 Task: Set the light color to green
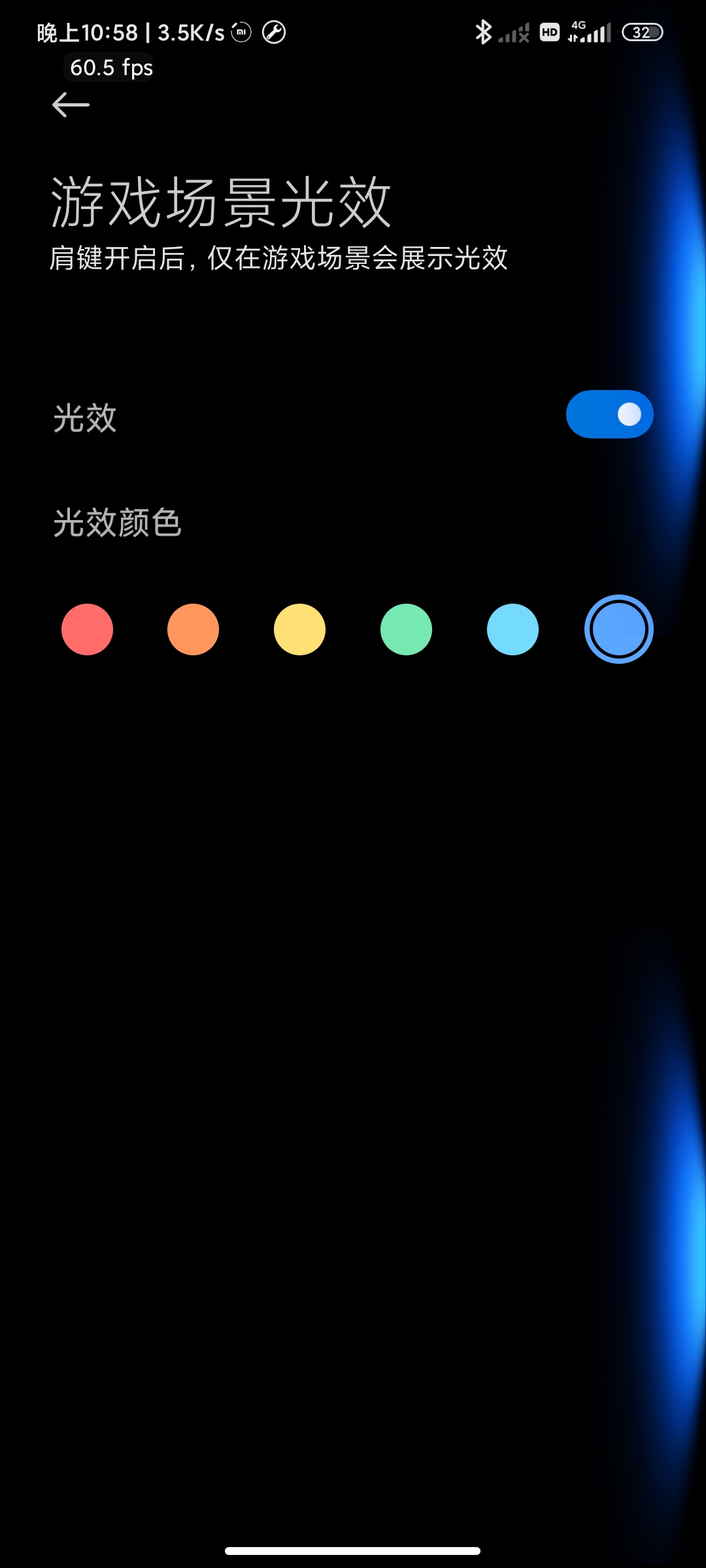[406, 629]
